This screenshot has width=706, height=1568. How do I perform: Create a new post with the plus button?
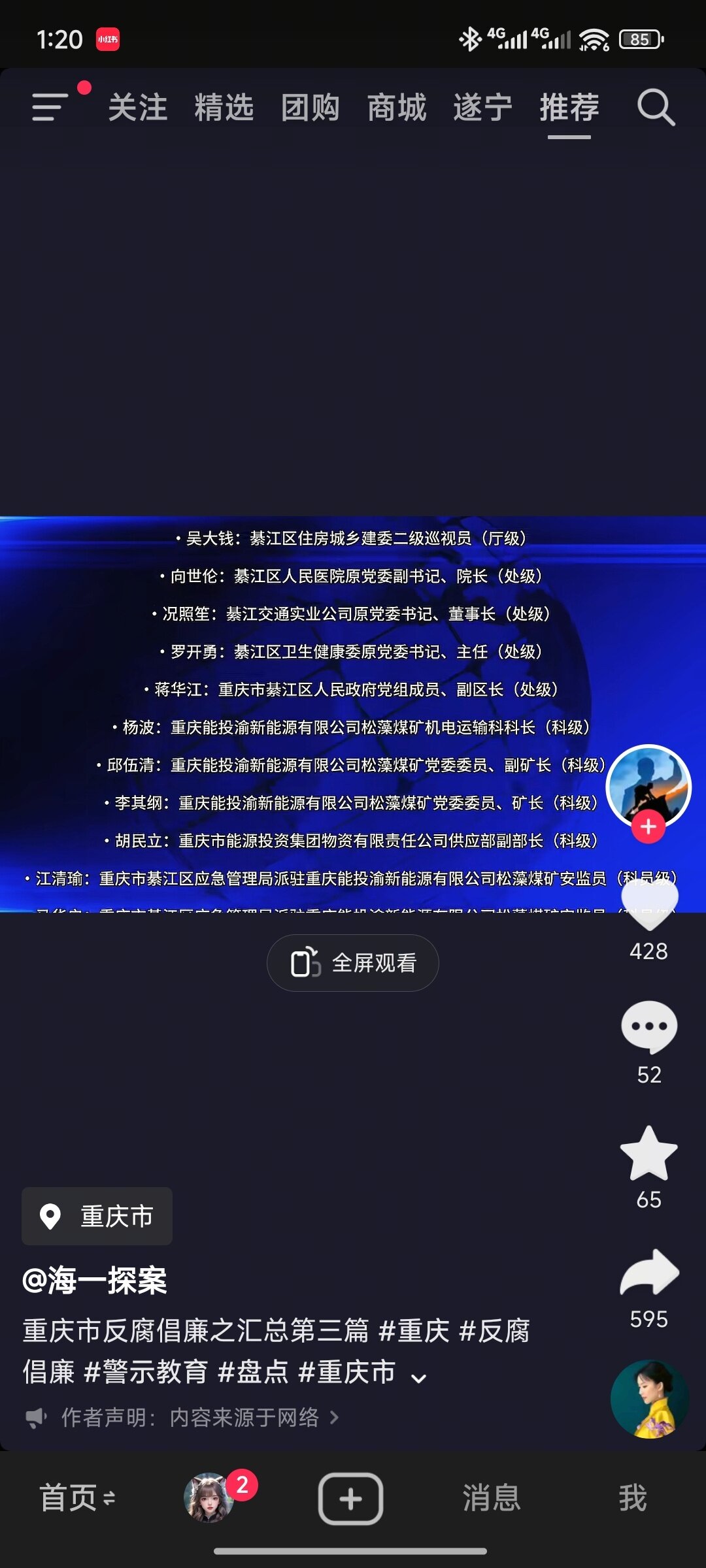click(351, 1499)
